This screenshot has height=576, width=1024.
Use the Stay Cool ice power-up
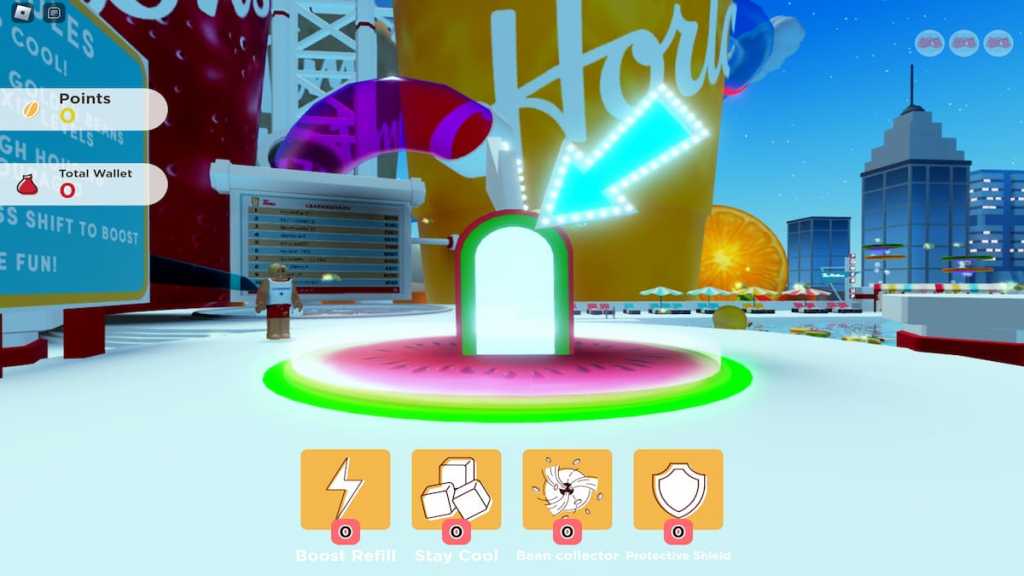pos(456,489)
